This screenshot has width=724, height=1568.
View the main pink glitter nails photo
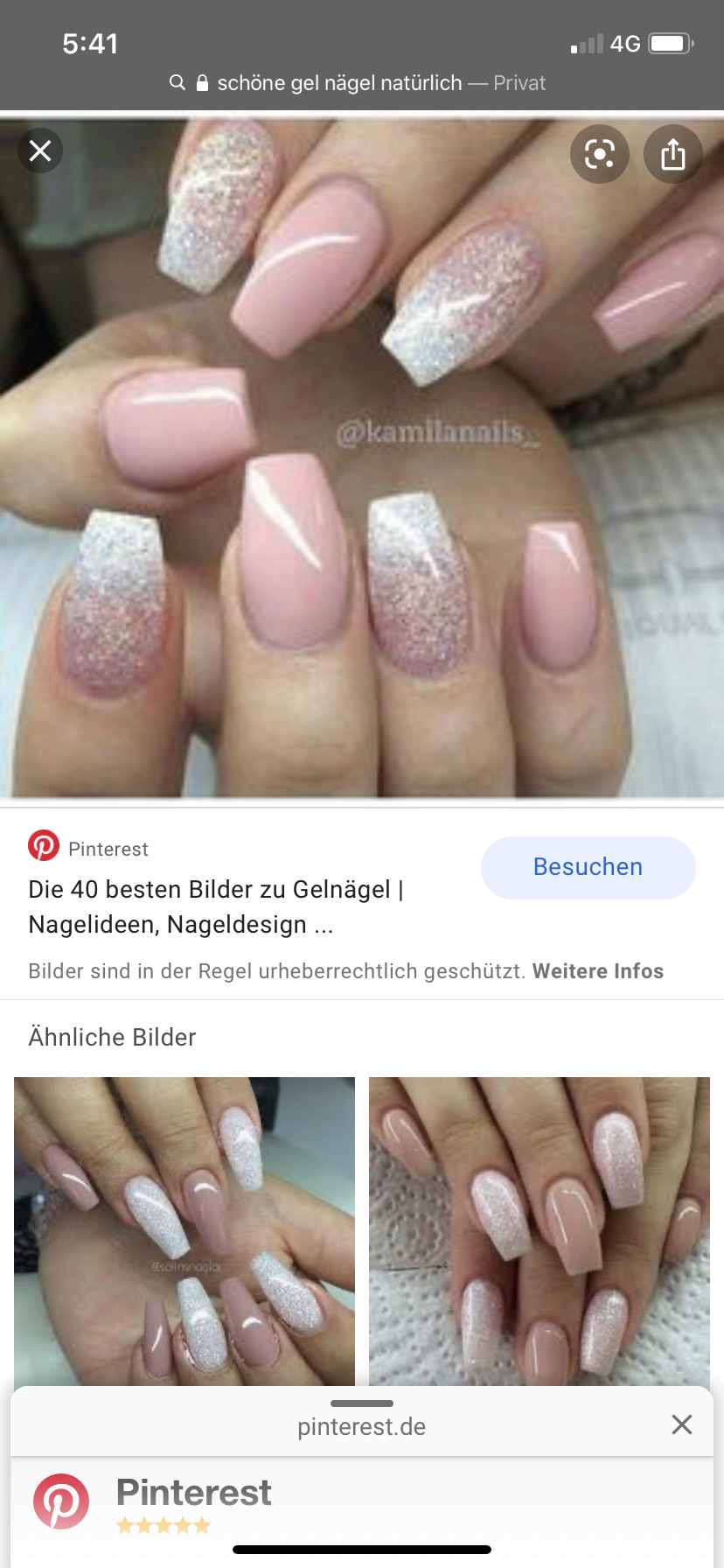362,455
